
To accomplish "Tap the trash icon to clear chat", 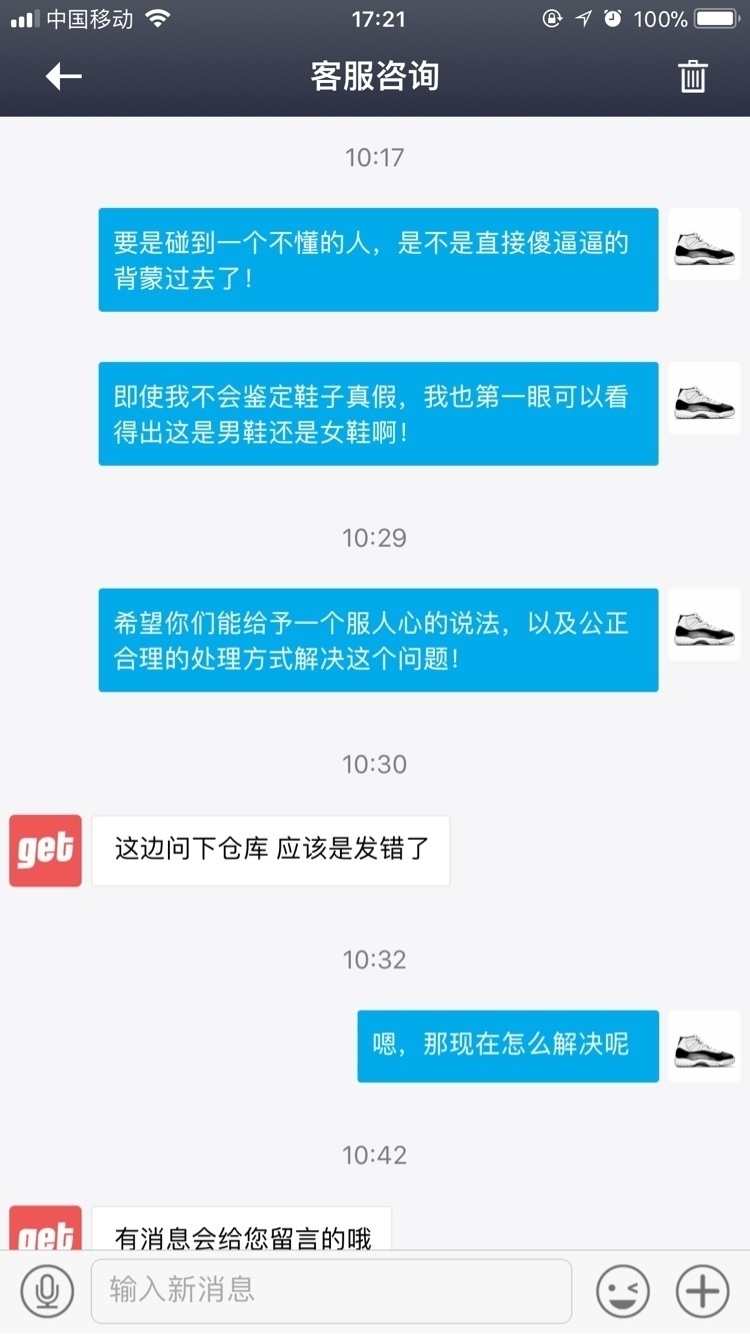I will (x=692, y=77).
